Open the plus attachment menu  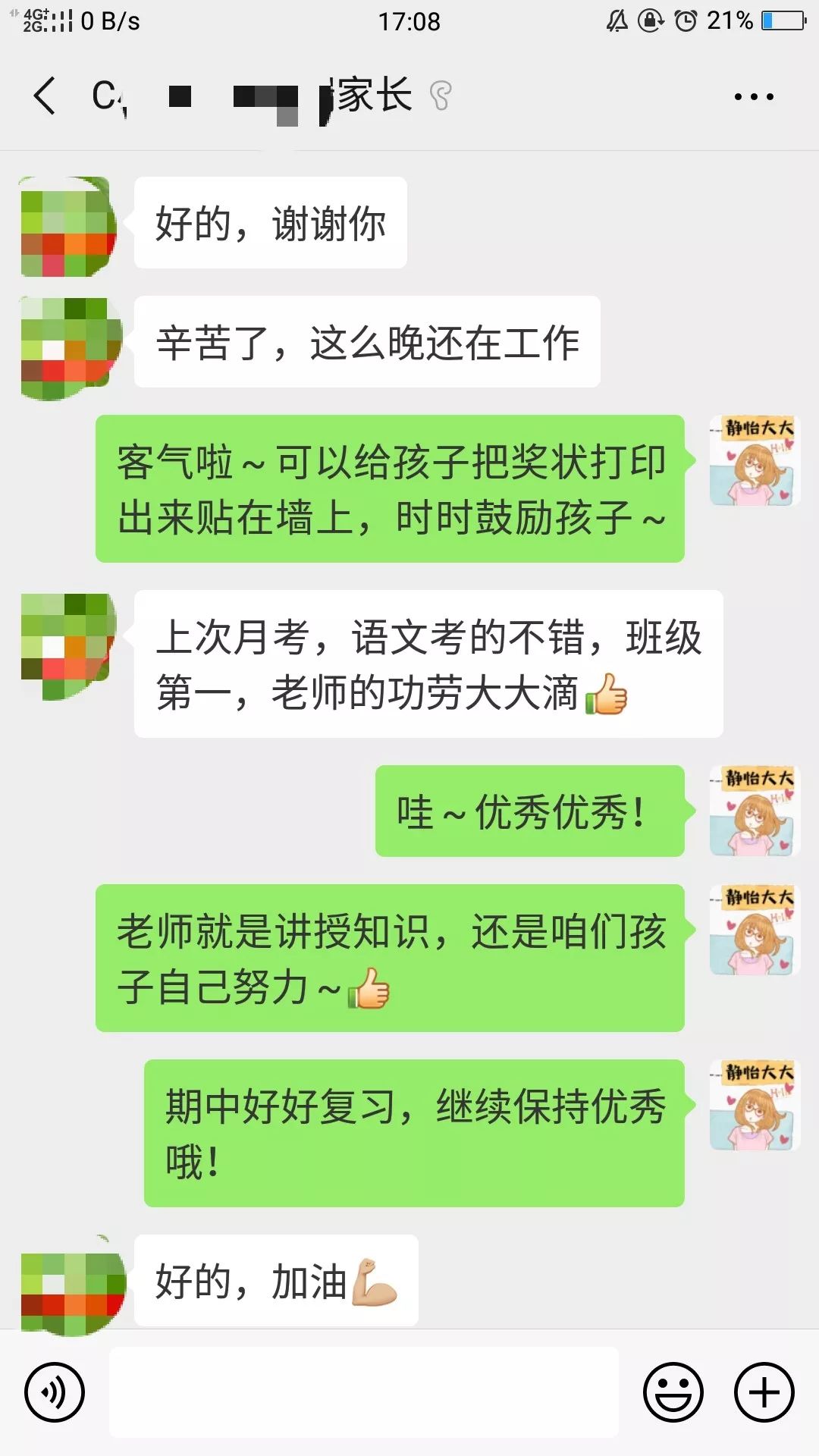coord(764,1392)
